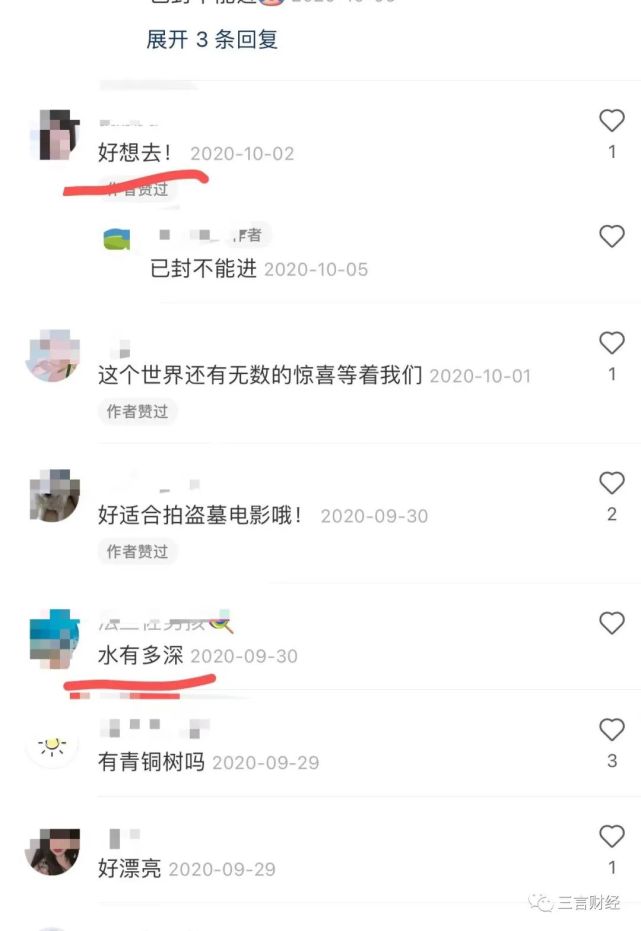The height and width of the screenshot is (931, 641).
Task: Open avatar of the 好漂亮 commenter
Action: 52,852
